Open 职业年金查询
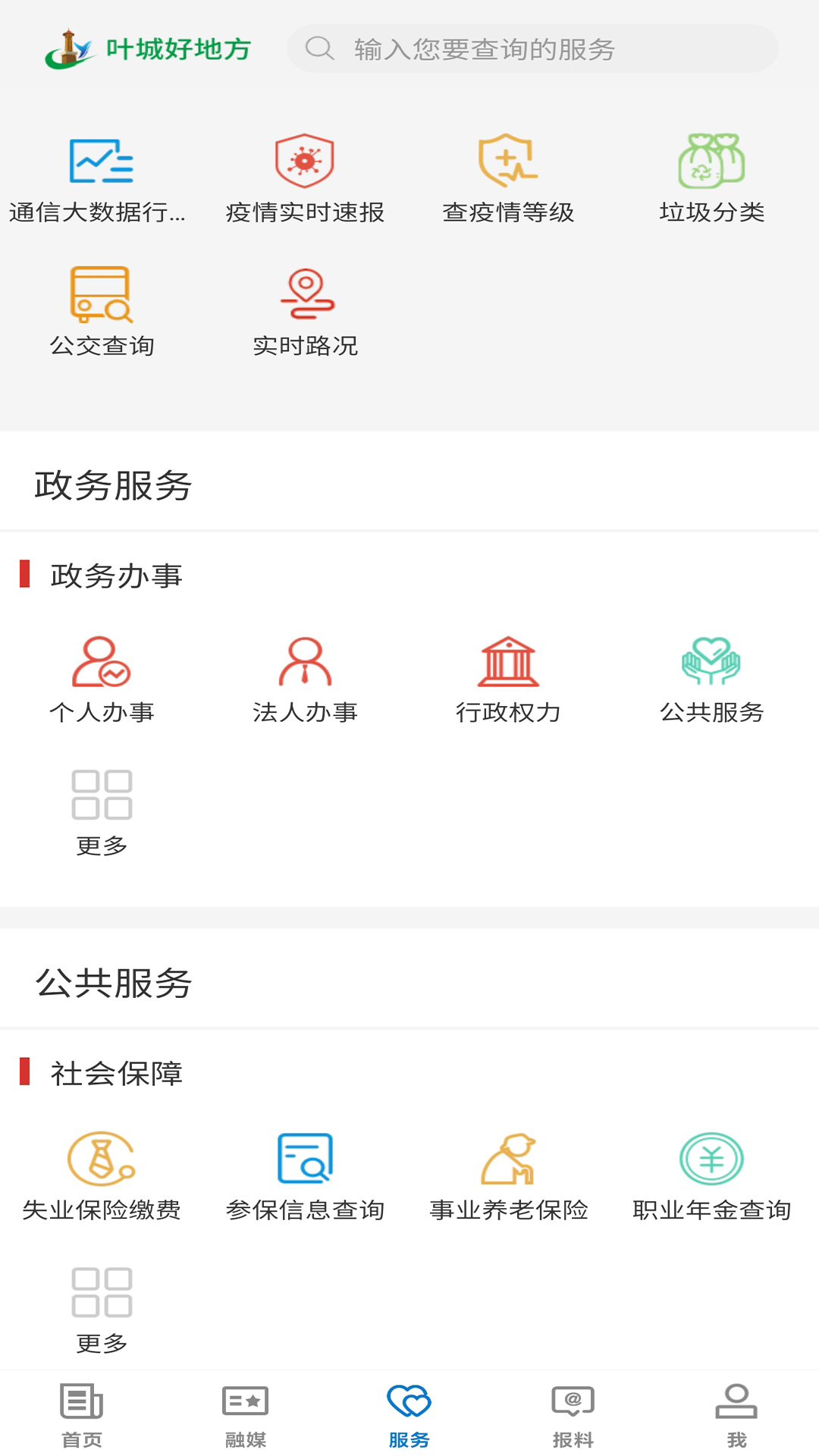This screenshot has width=819, height=1456. pos(711,1176)
